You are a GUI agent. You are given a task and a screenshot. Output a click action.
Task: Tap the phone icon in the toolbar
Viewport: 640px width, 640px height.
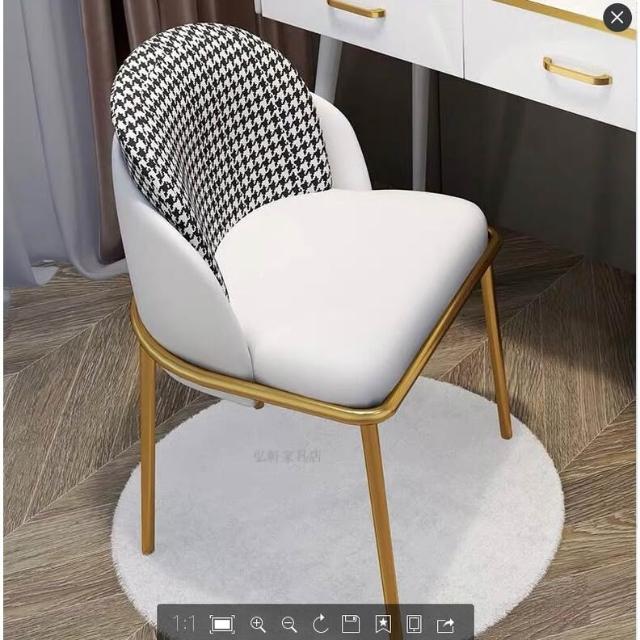coord(414,624)
